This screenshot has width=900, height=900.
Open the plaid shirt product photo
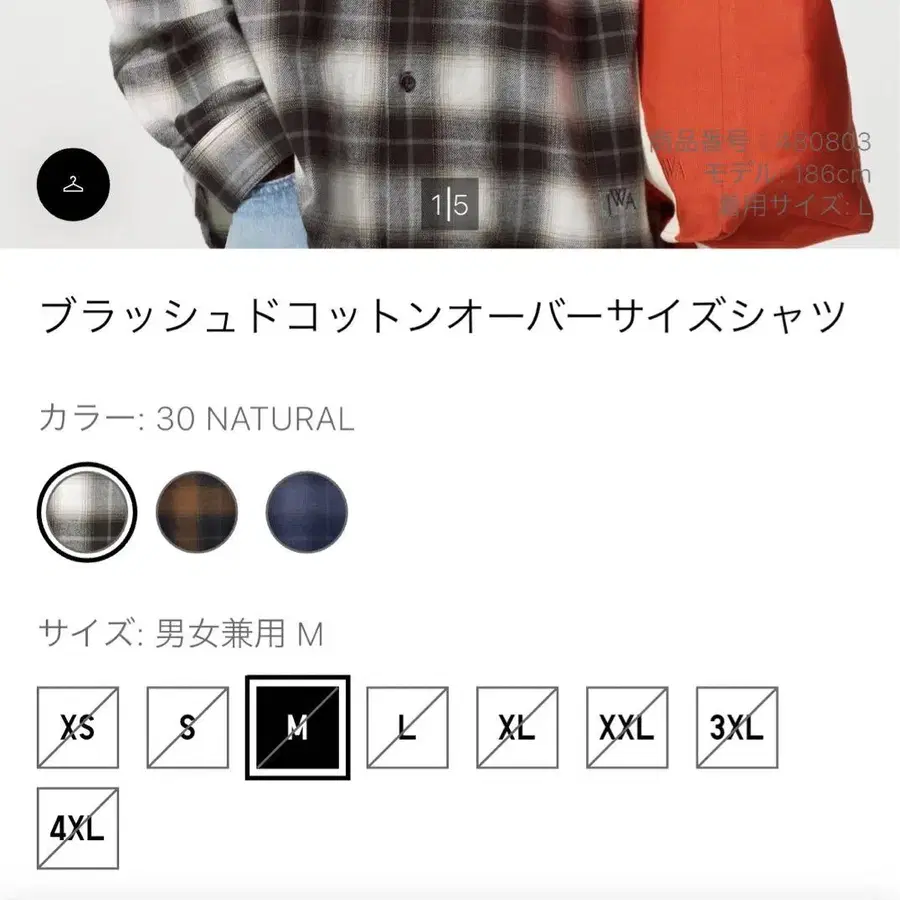point(450,124)
